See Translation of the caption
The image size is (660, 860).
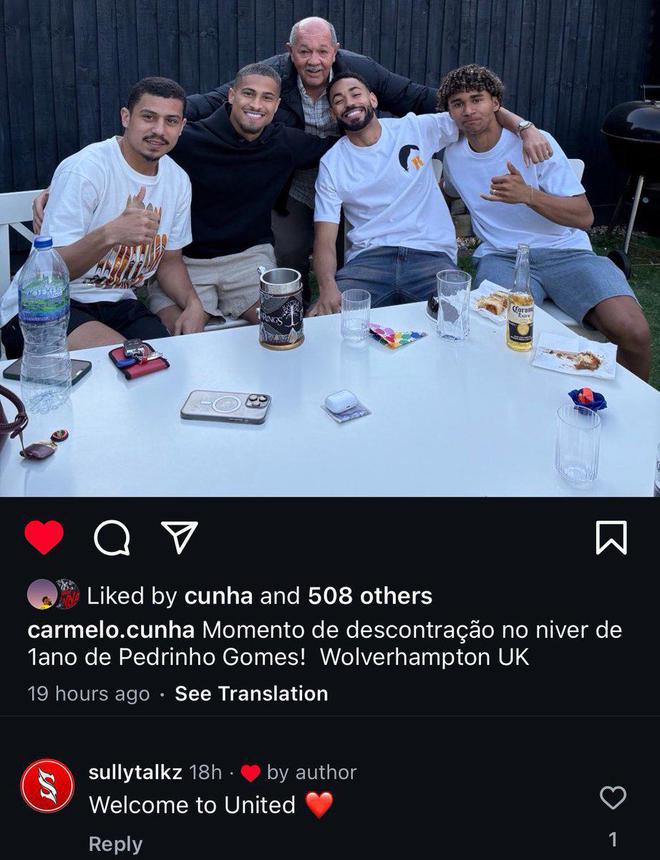coord(251,694)
